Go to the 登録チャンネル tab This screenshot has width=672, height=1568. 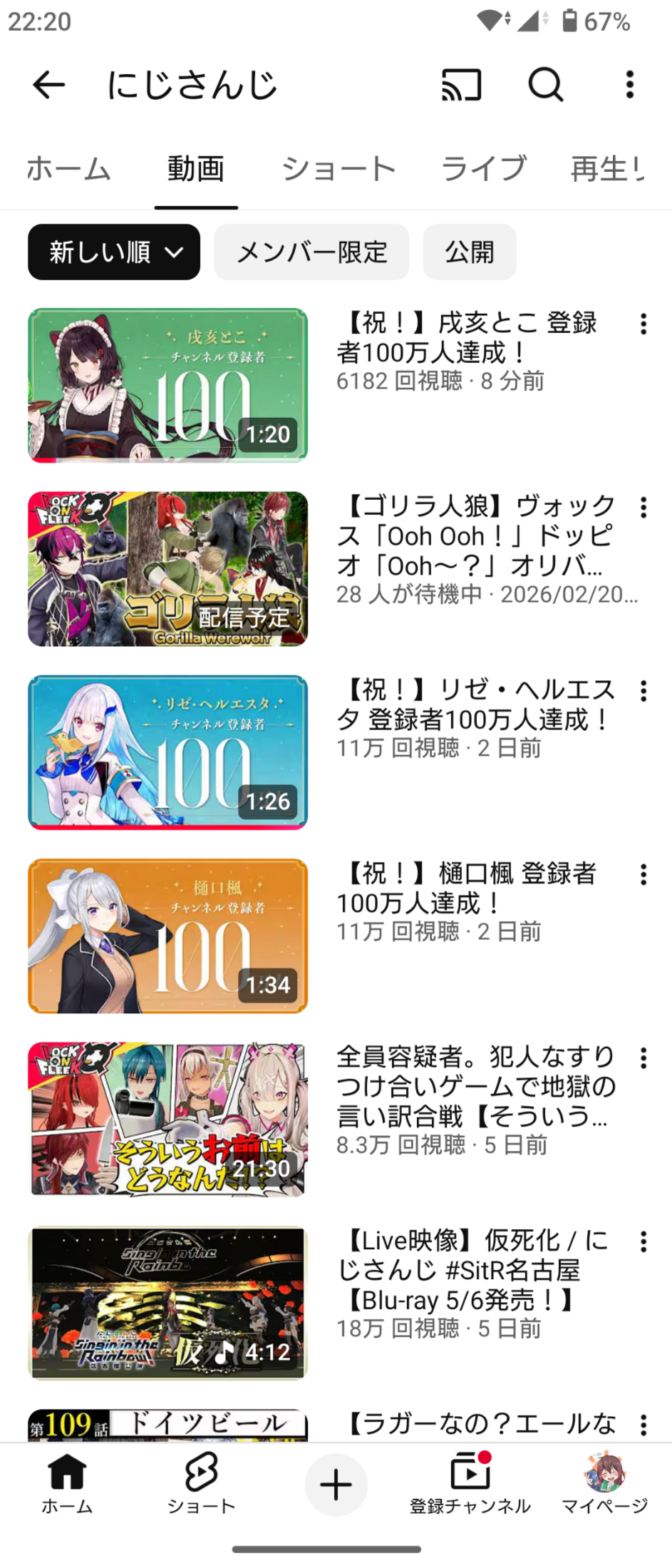470,1483
